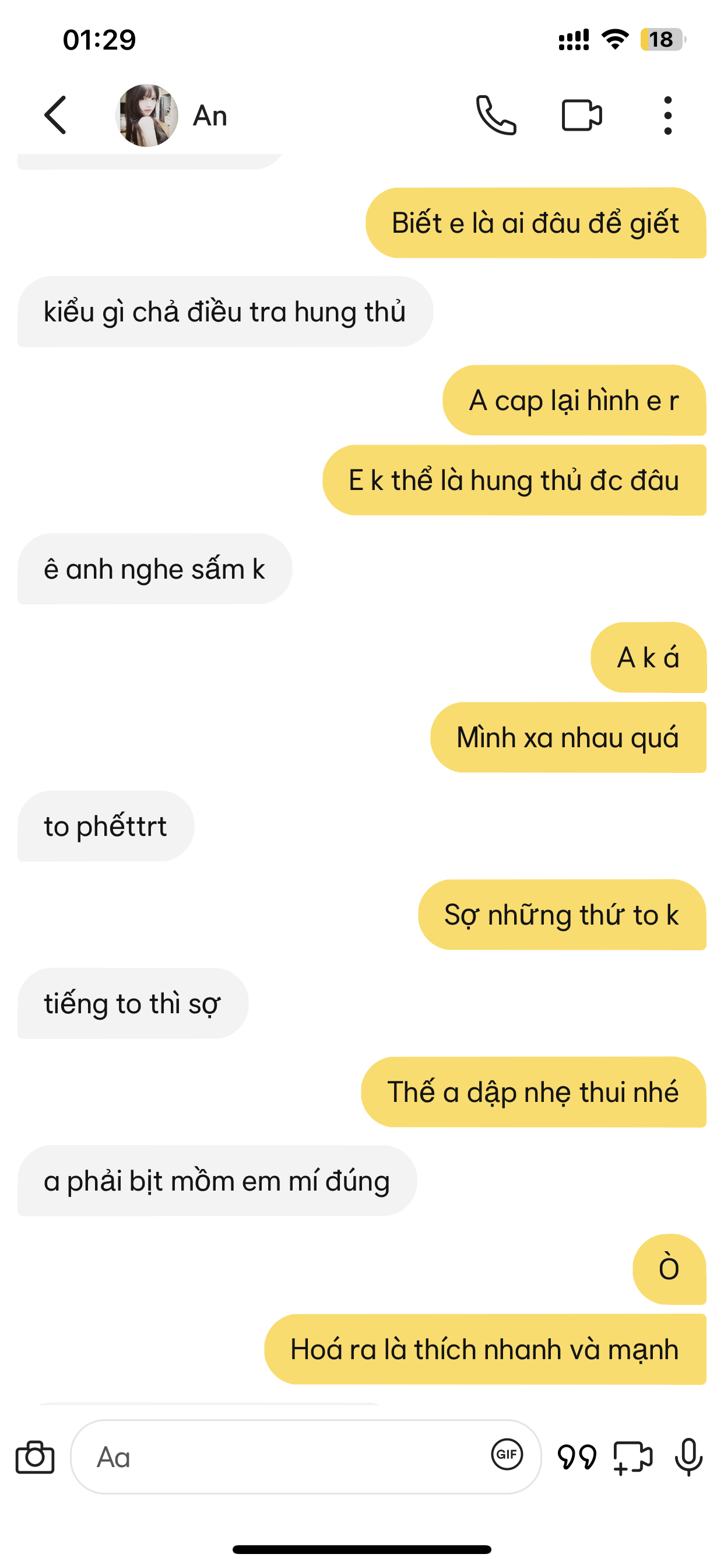Image resolution: width=724 pixels, height=1568 pixels.
Task: Record a voice message with microphone
Action: (688, 1457)
